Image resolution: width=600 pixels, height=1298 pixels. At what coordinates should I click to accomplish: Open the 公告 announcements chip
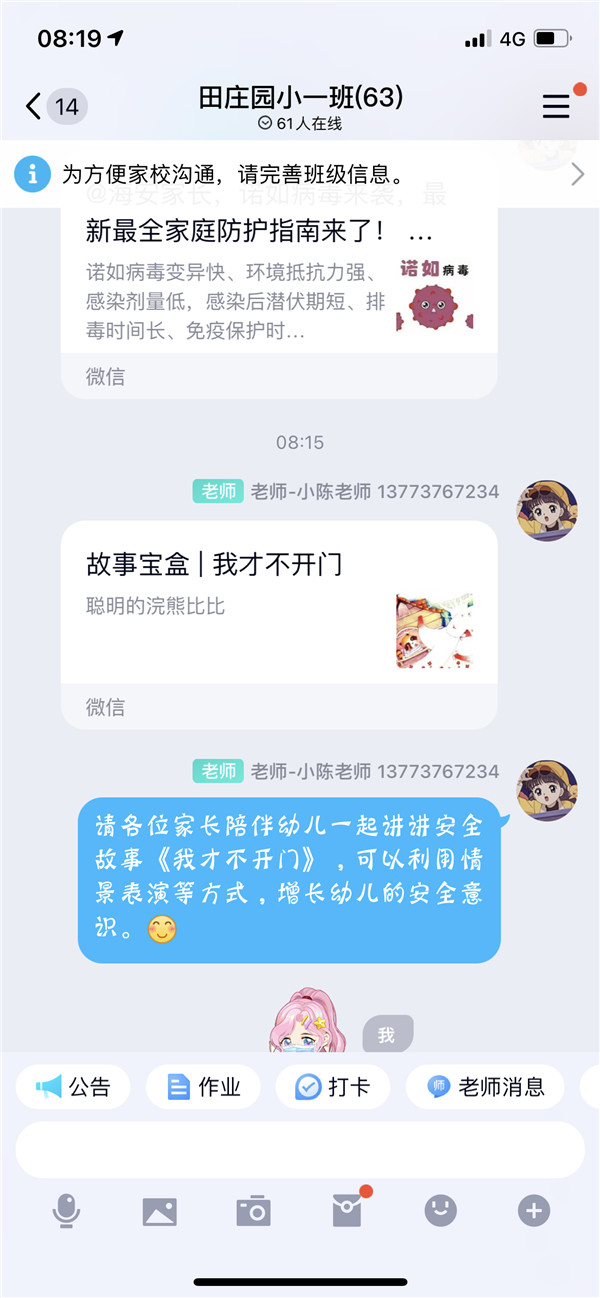click(73, 1087)
